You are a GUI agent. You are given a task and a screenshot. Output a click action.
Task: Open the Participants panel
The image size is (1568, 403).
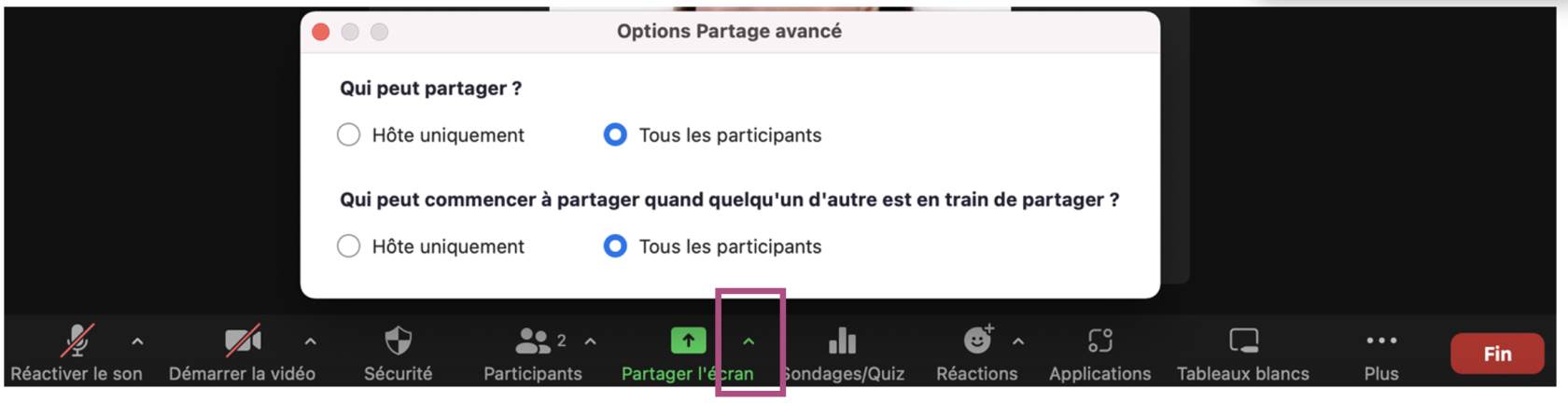[533, 353]
